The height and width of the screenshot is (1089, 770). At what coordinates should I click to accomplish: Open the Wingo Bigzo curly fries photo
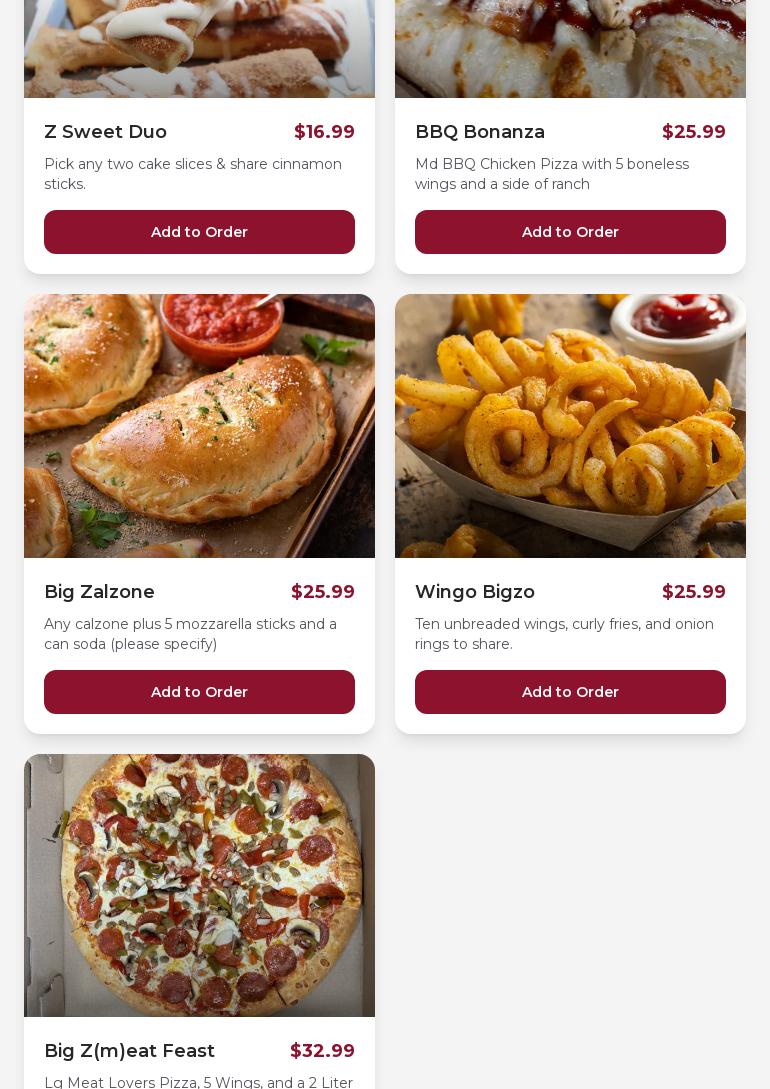pos(570,426)
